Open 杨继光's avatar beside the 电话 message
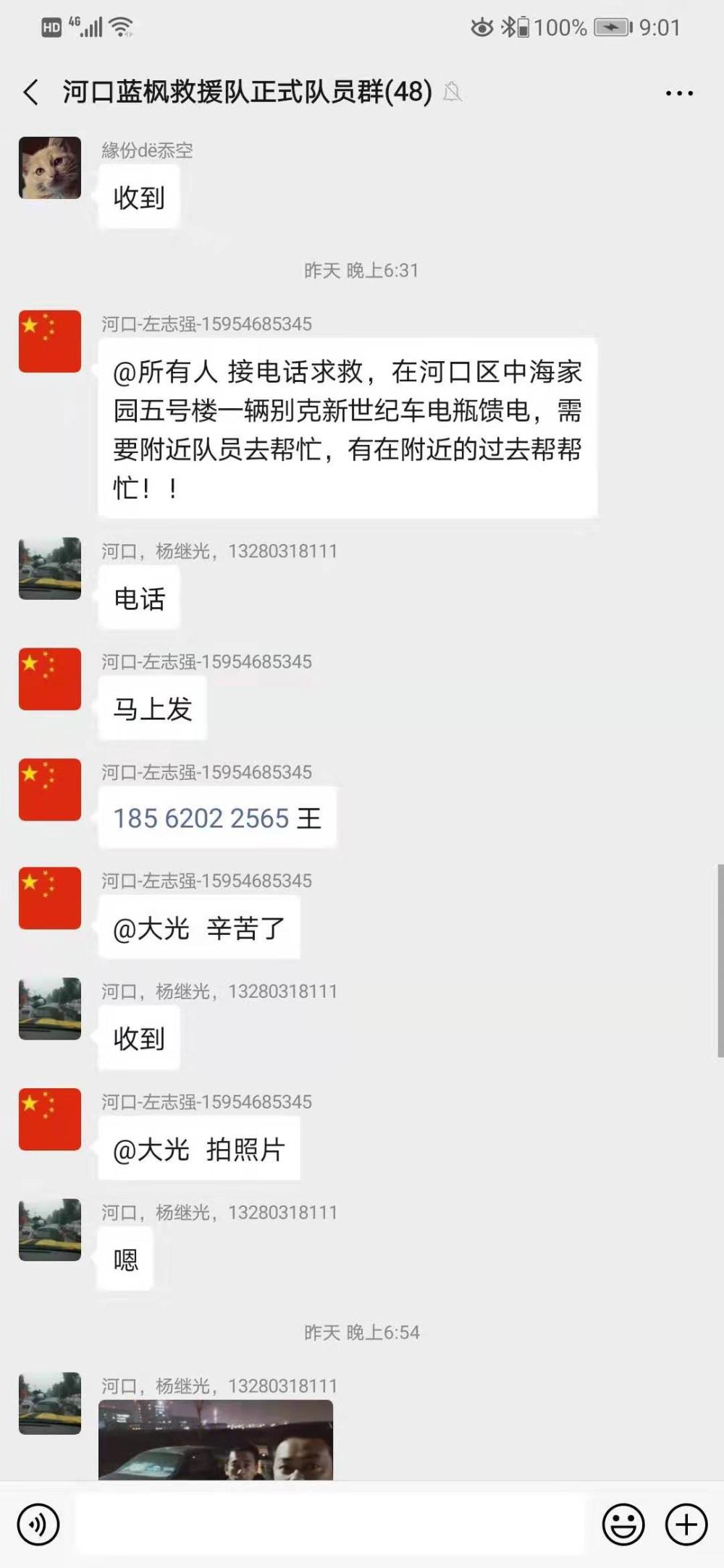The width and height of the screenshot is (724, 1568). click(x=50, y=568)
